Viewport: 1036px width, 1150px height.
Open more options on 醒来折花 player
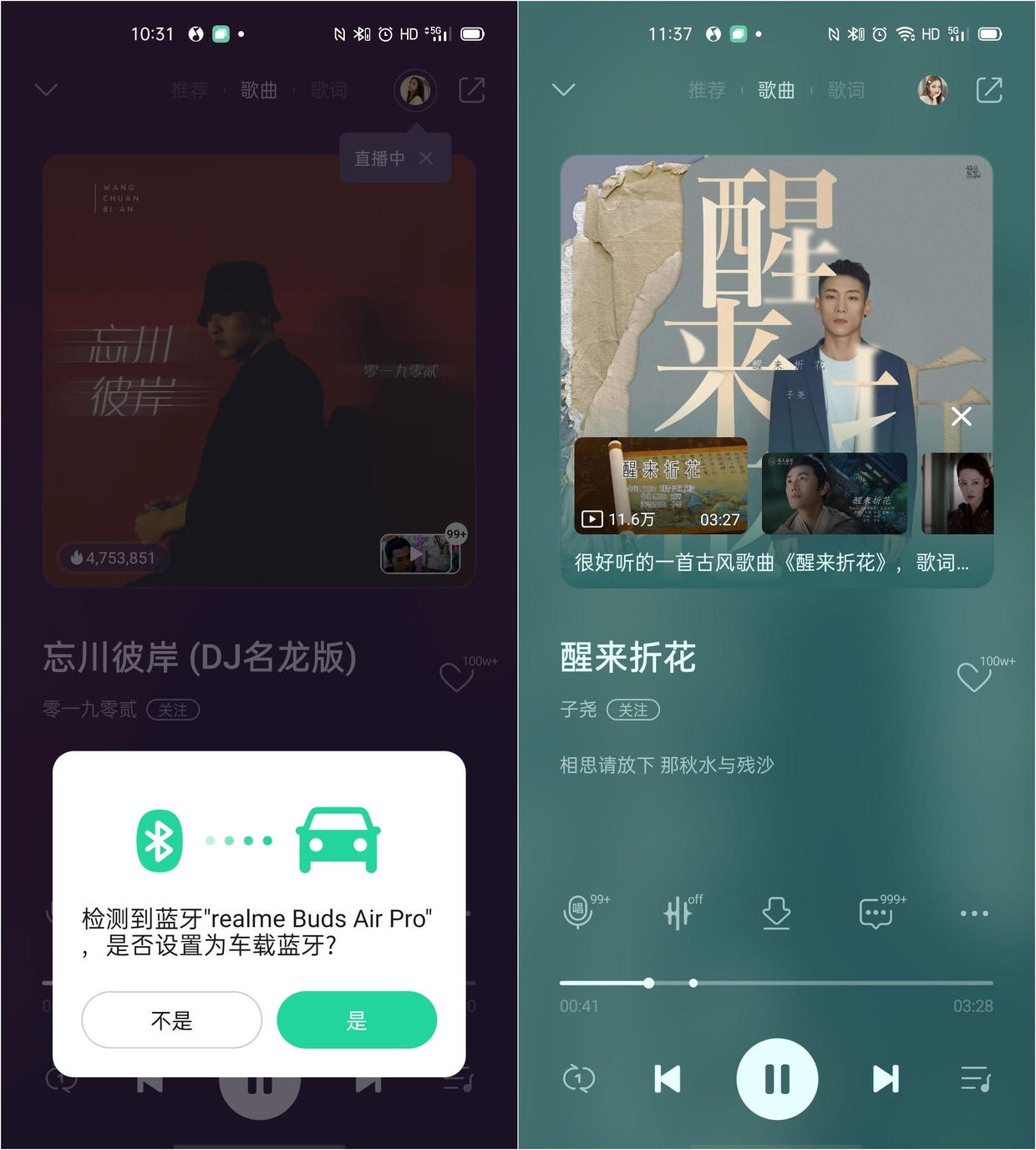pos(974,913)
